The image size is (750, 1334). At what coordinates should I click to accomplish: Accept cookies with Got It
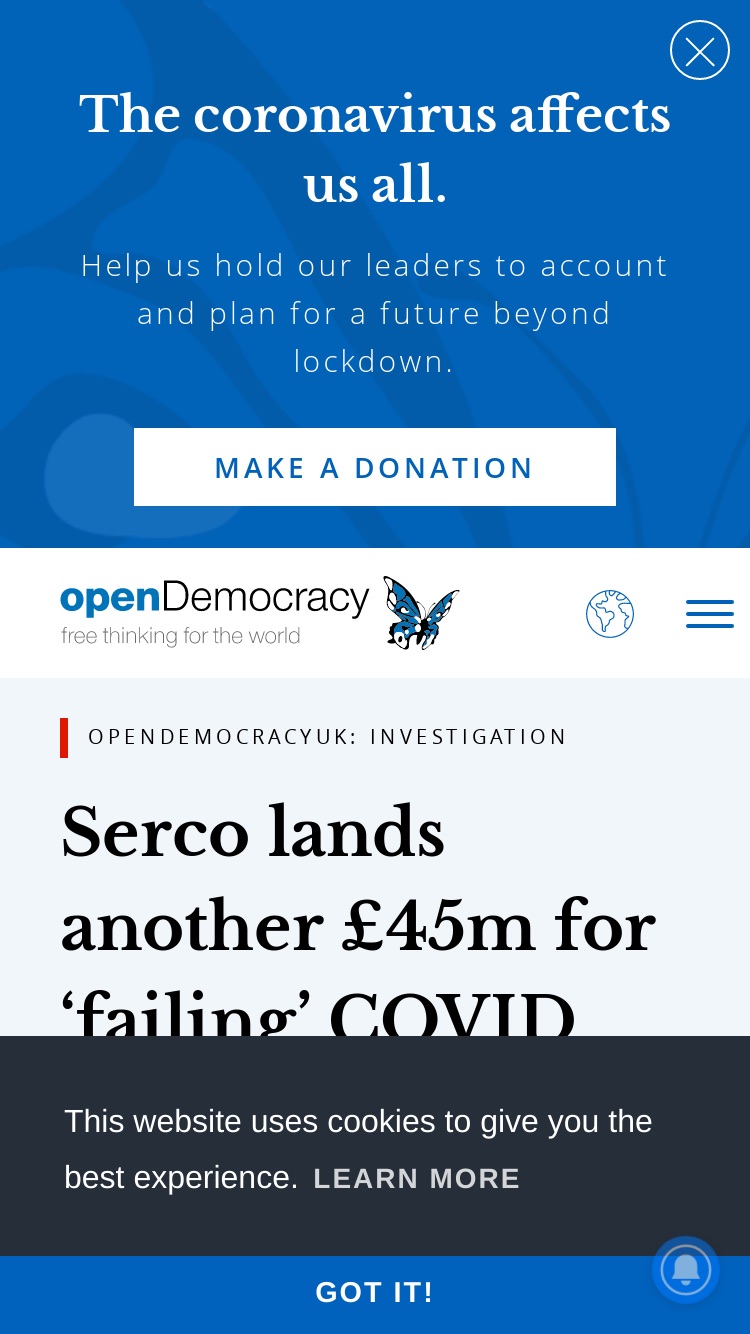pyautogui.click(x=375, y=1293)
